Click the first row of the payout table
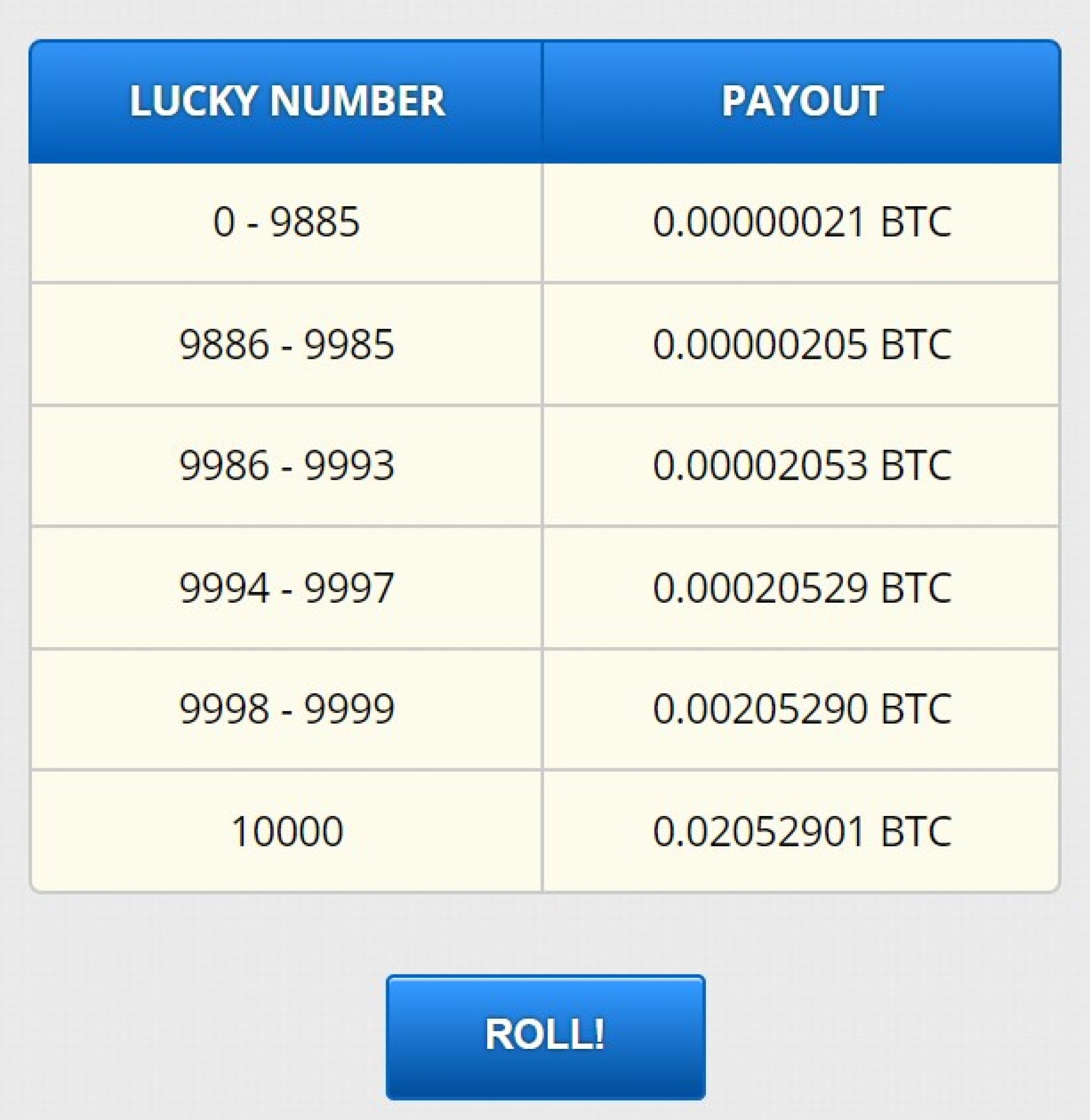Image resolution: width=1090 pixels, height=1120 pixels. point(545,222)
